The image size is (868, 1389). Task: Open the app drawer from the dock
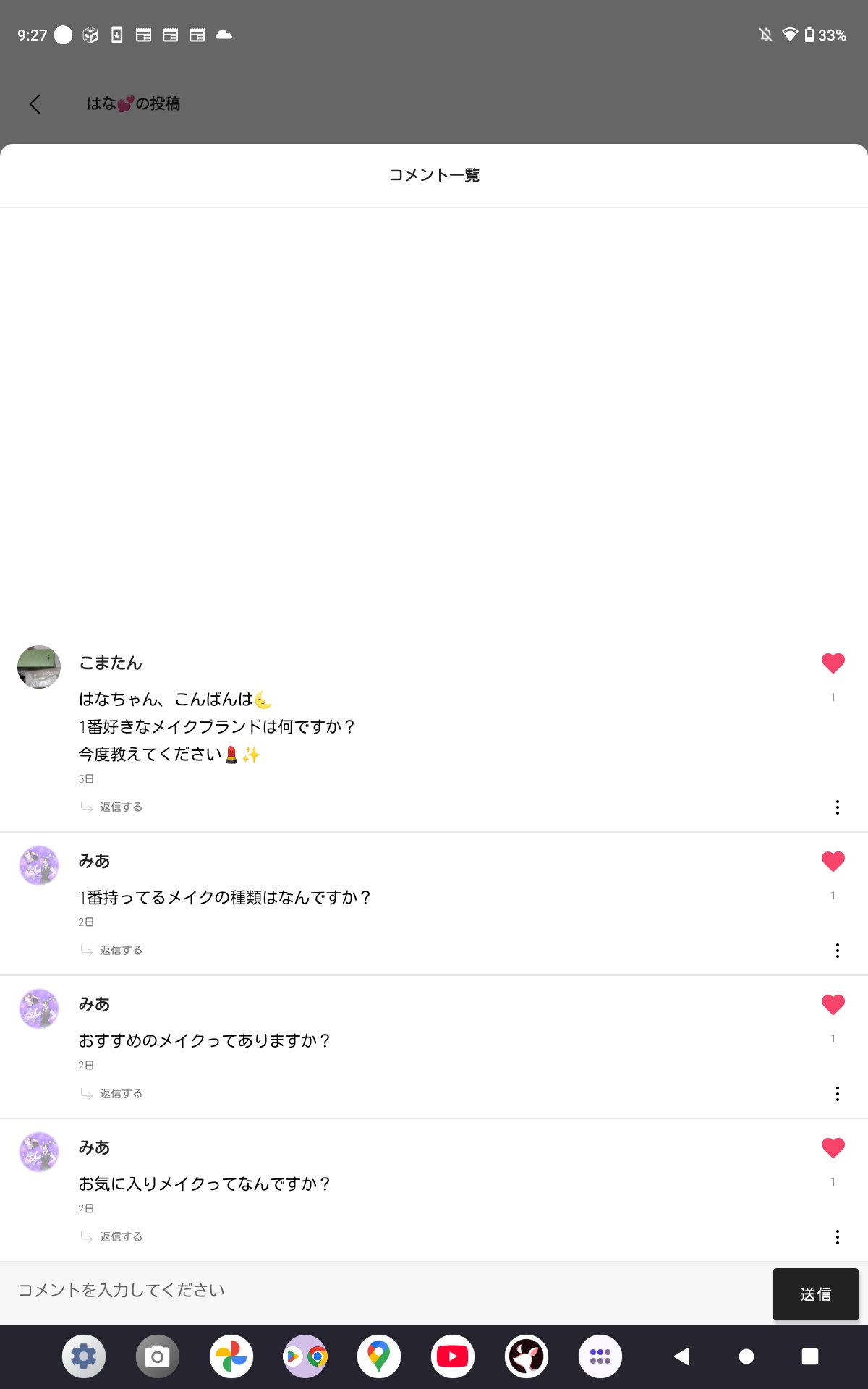(x=601, y=1356)
